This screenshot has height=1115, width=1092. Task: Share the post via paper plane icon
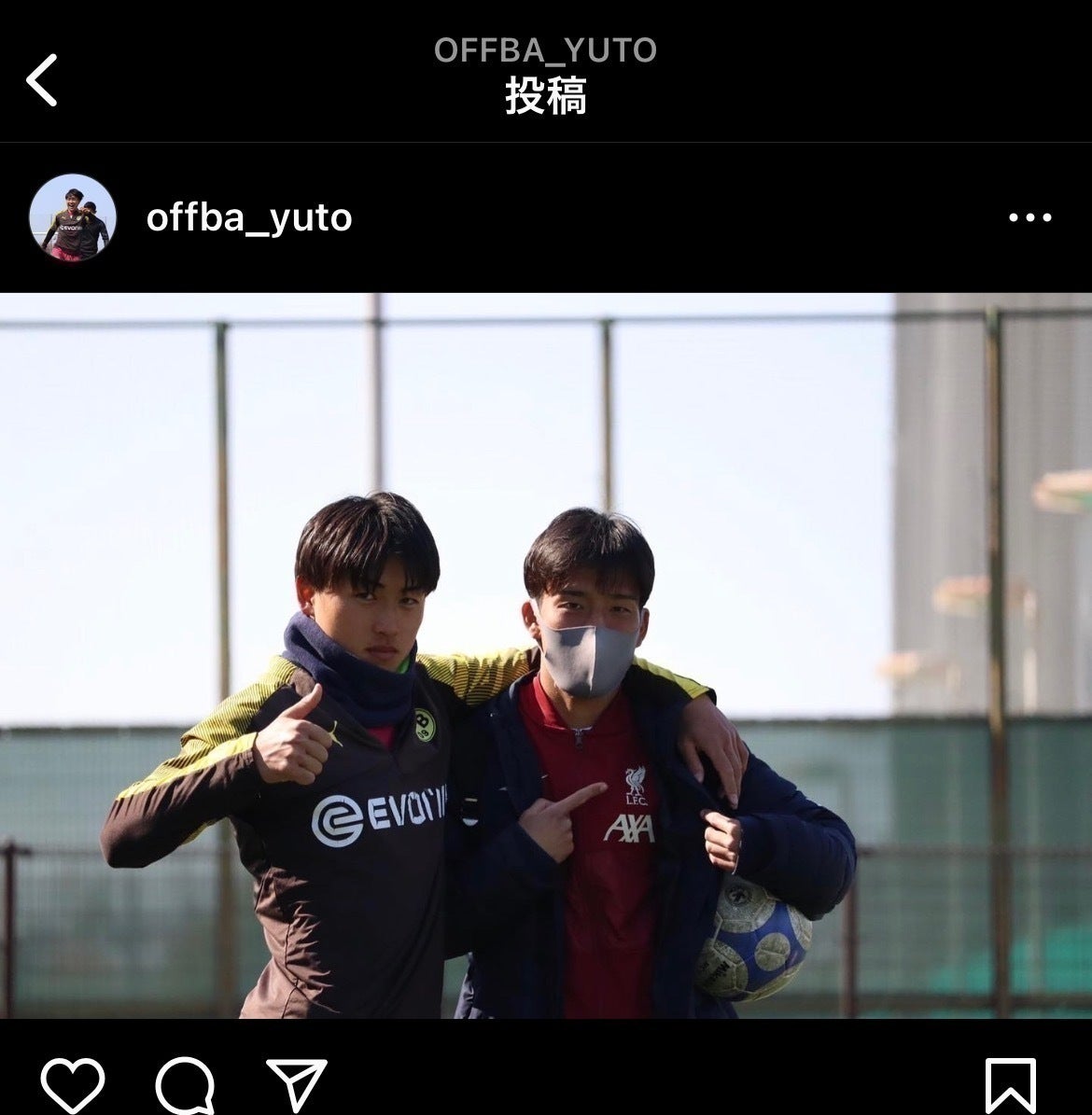297,1085
